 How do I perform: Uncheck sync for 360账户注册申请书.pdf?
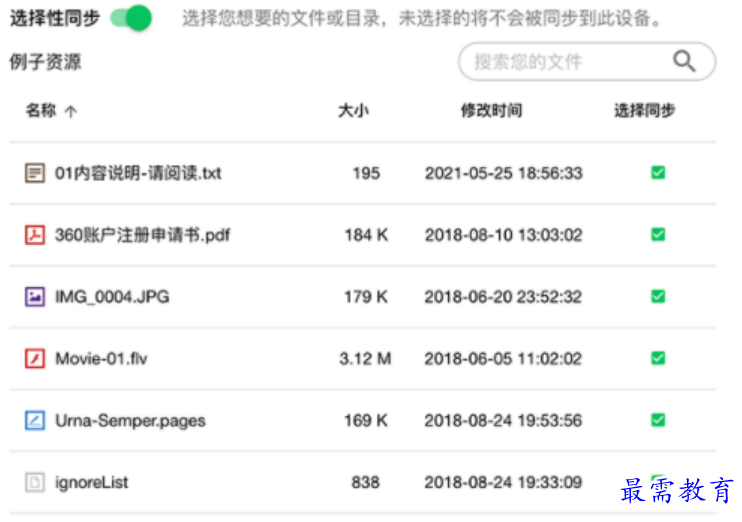(657, 235)
